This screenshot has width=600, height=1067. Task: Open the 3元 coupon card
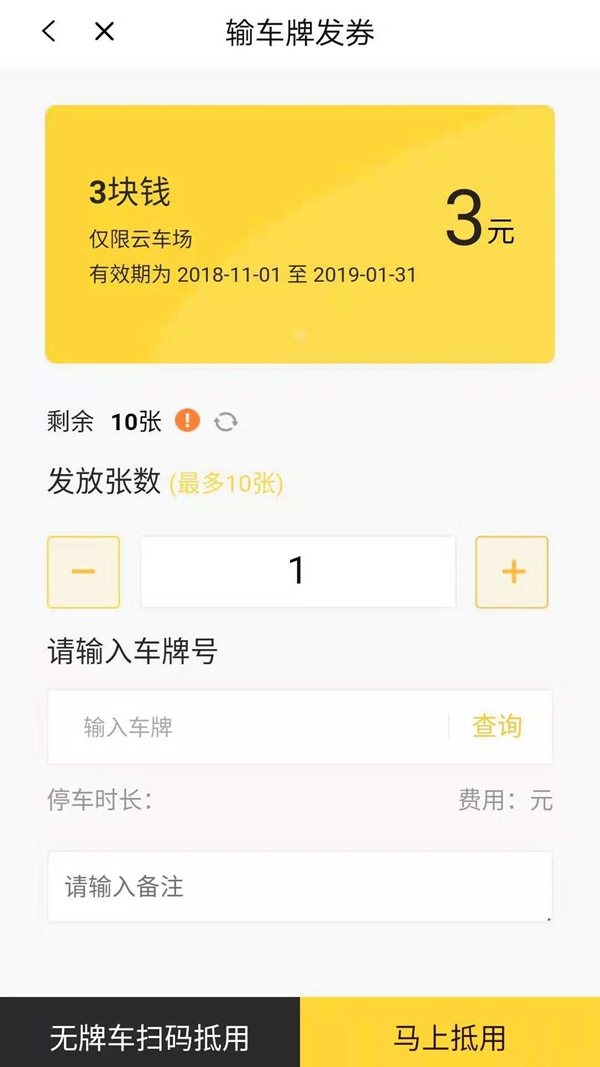pos(300,234)
